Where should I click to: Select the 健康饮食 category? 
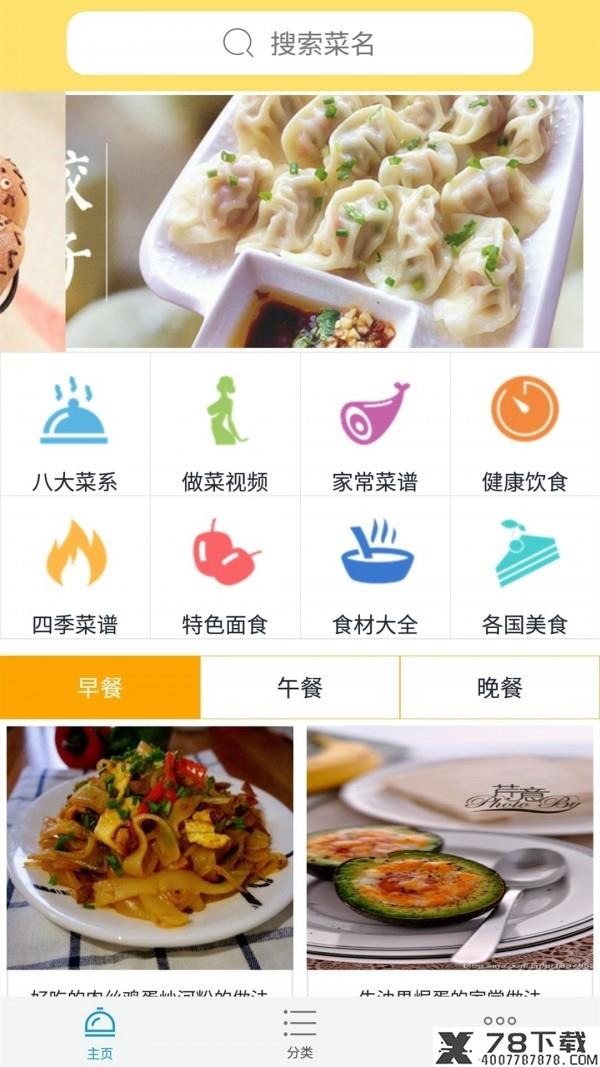tap(525, 425)
